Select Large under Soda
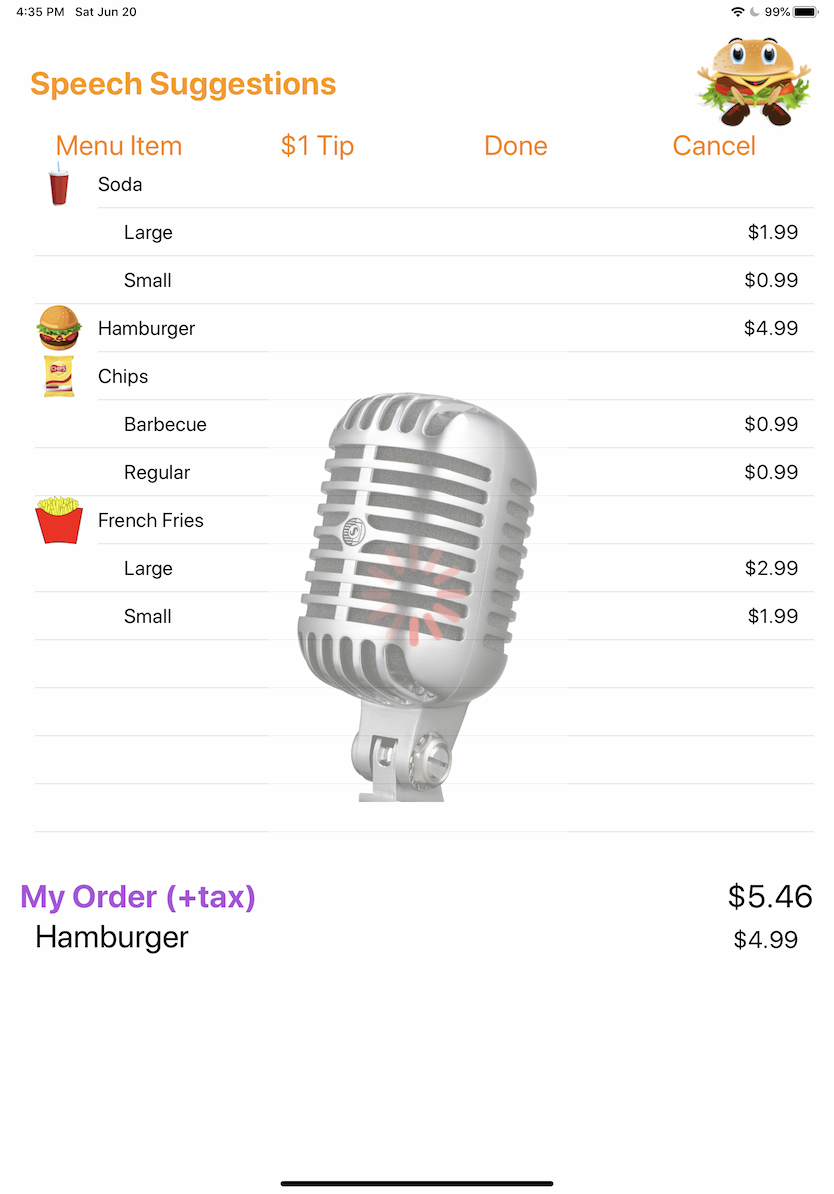This screenshot has height=1194, width=834. [x=148, y=233]
